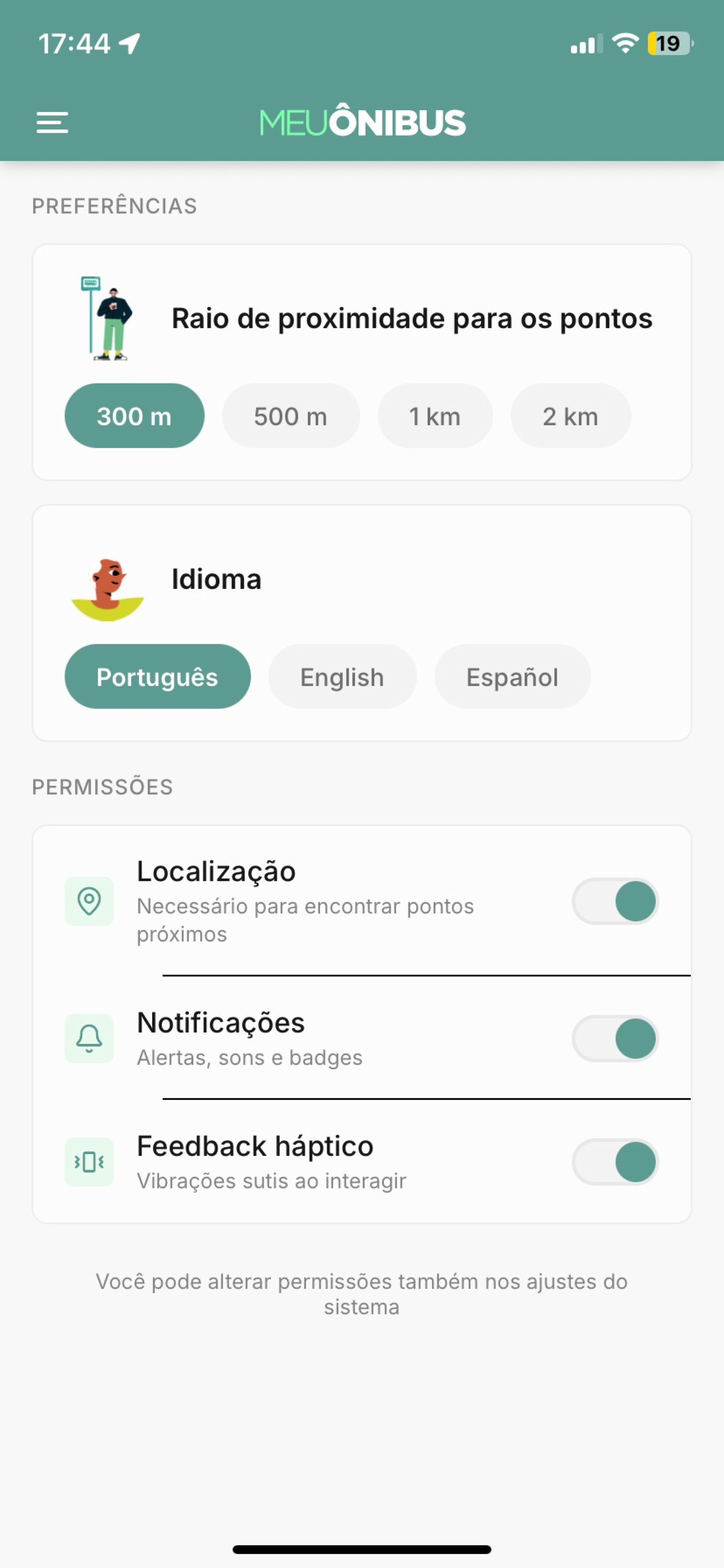Image resolution: width=724 pixels, height=1568 pixels.
Task: Switch the app language to English
Action: click(x=342, y=677)
